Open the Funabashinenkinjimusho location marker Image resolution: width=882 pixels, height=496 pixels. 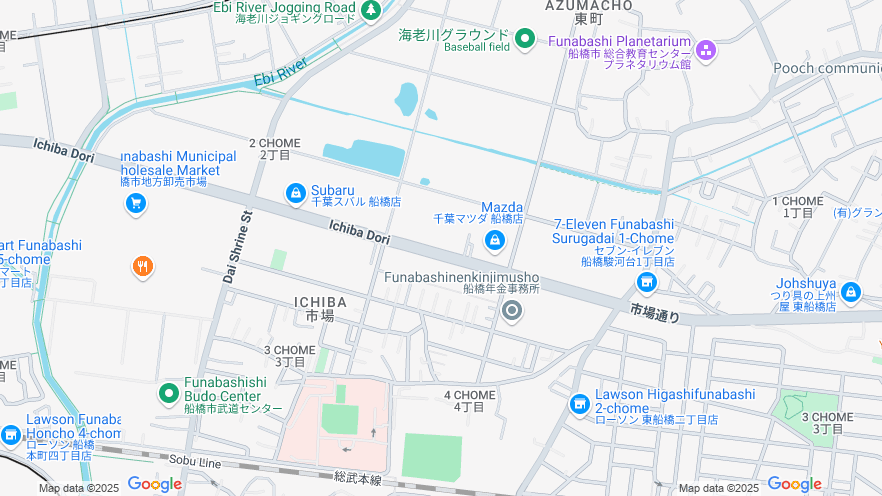513,311
